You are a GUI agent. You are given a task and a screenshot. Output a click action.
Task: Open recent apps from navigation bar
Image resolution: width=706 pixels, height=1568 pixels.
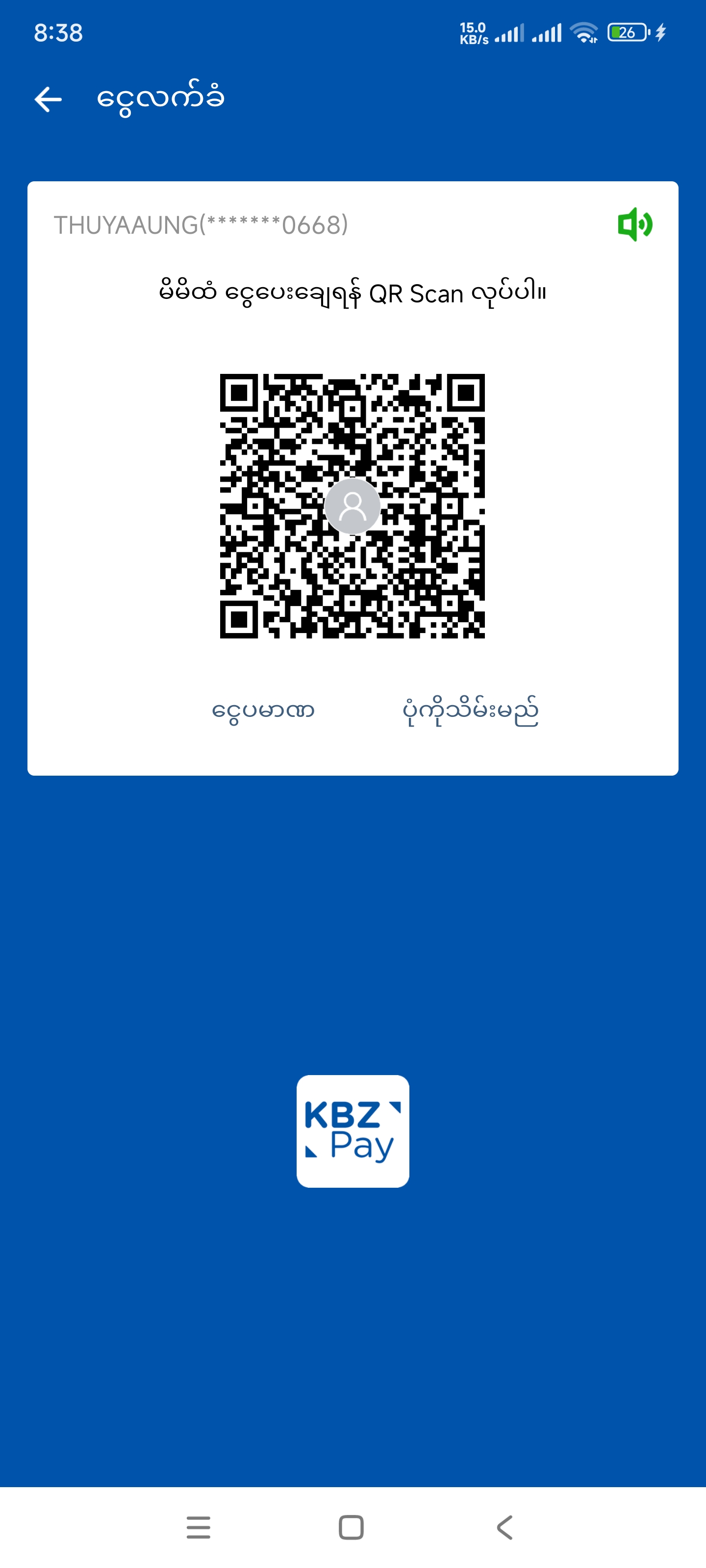(x=199, y=1527)
